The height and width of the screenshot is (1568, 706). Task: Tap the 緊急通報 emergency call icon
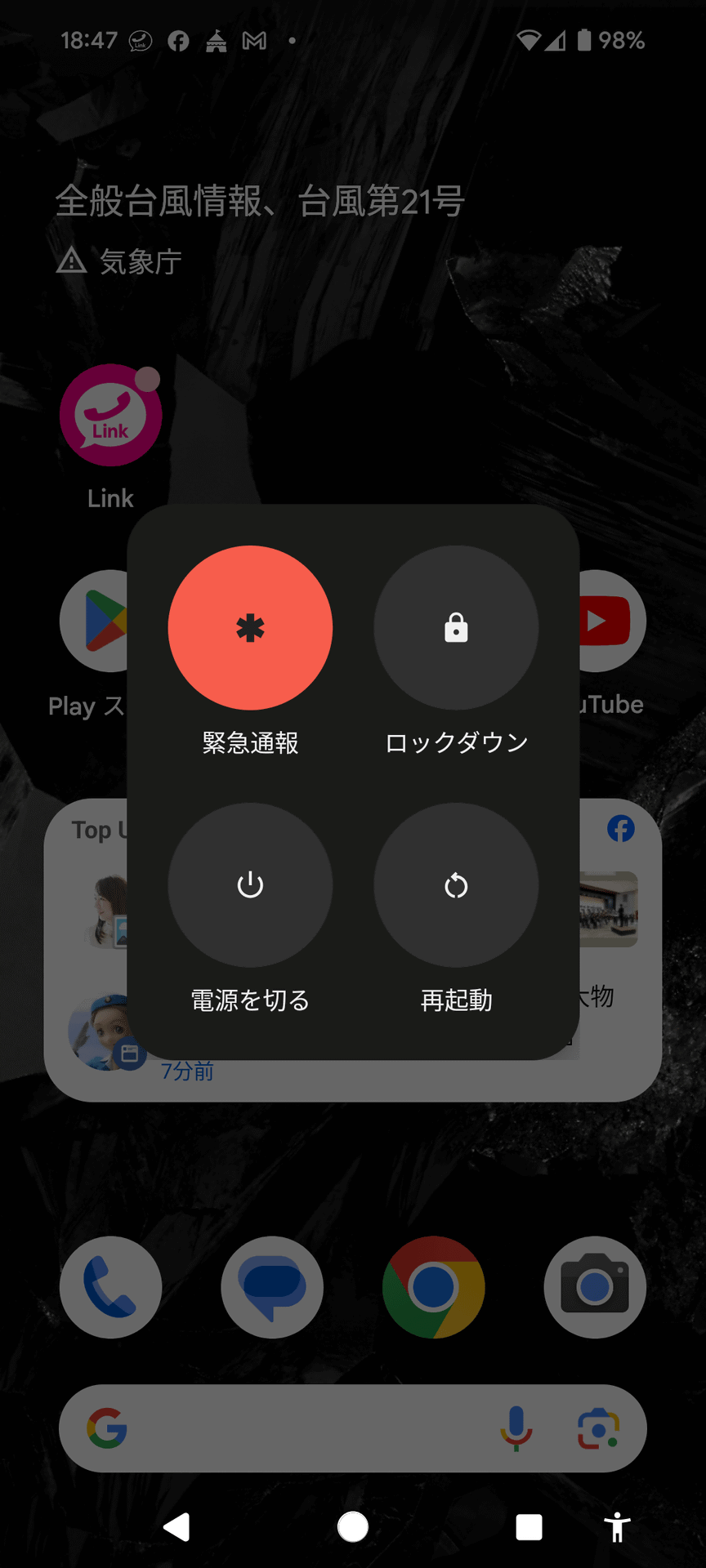click(250, 629)
